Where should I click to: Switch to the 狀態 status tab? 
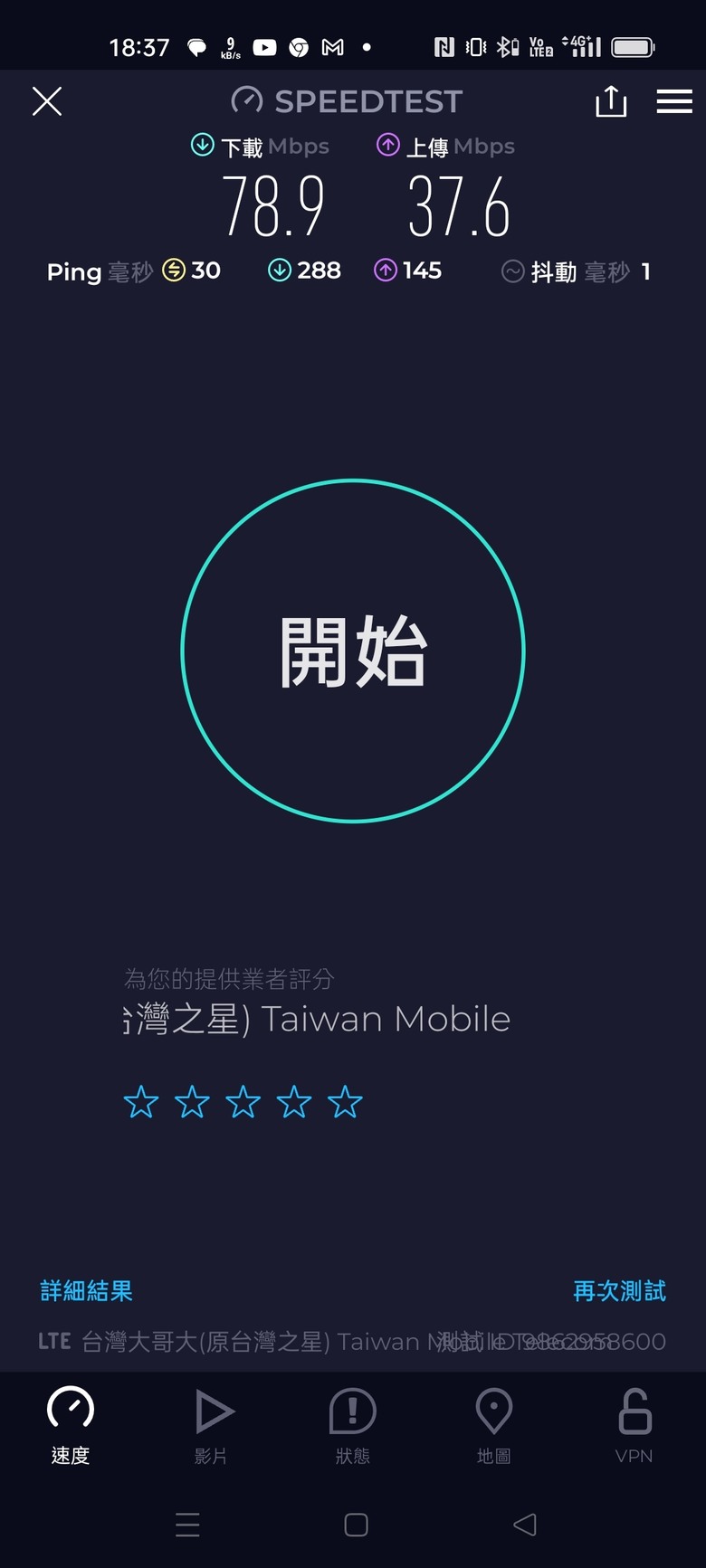coord(353,1426)
